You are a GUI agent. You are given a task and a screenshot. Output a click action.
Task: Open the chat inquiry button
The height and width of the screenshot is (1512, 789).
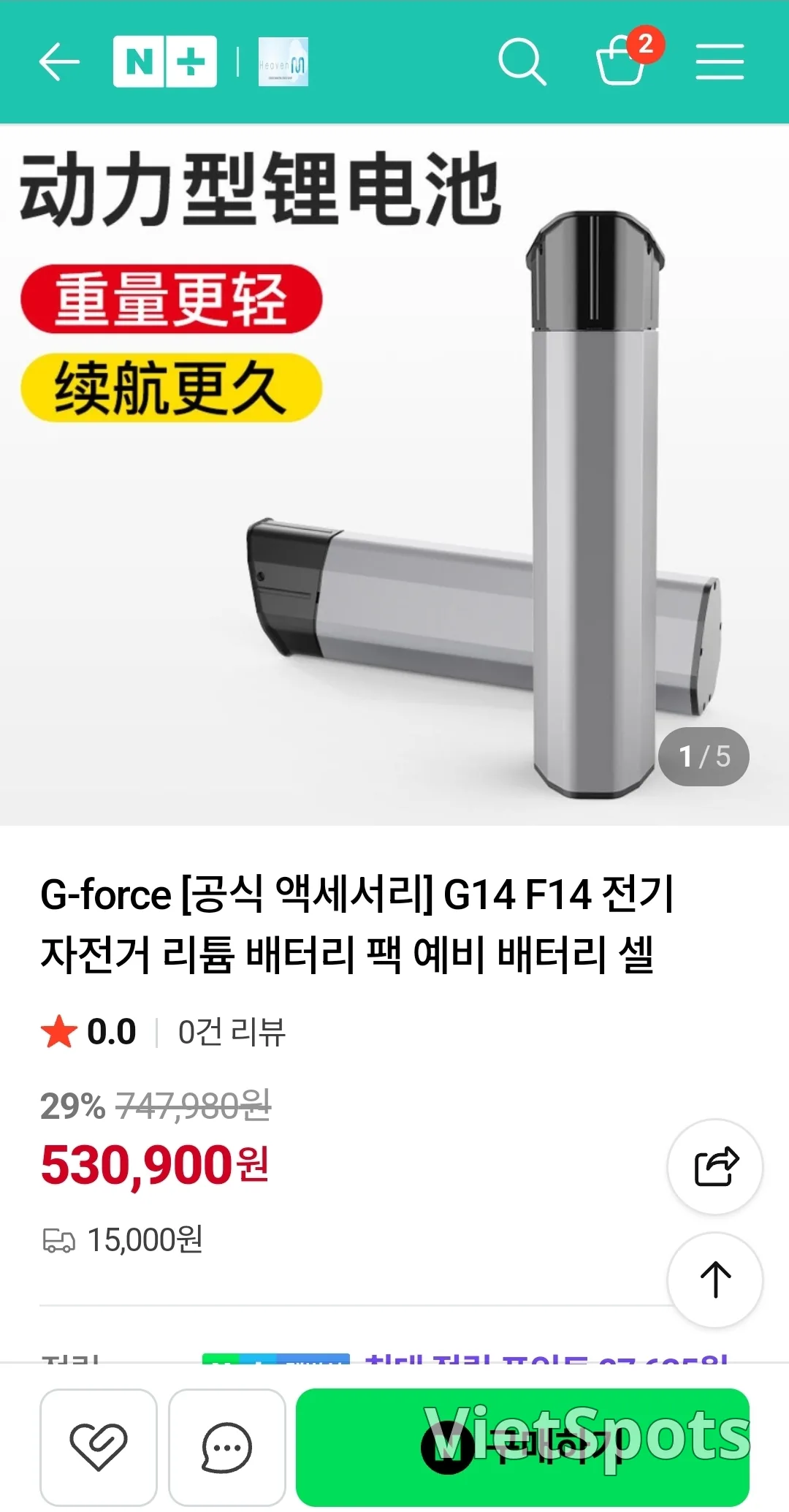[227, 1447]
